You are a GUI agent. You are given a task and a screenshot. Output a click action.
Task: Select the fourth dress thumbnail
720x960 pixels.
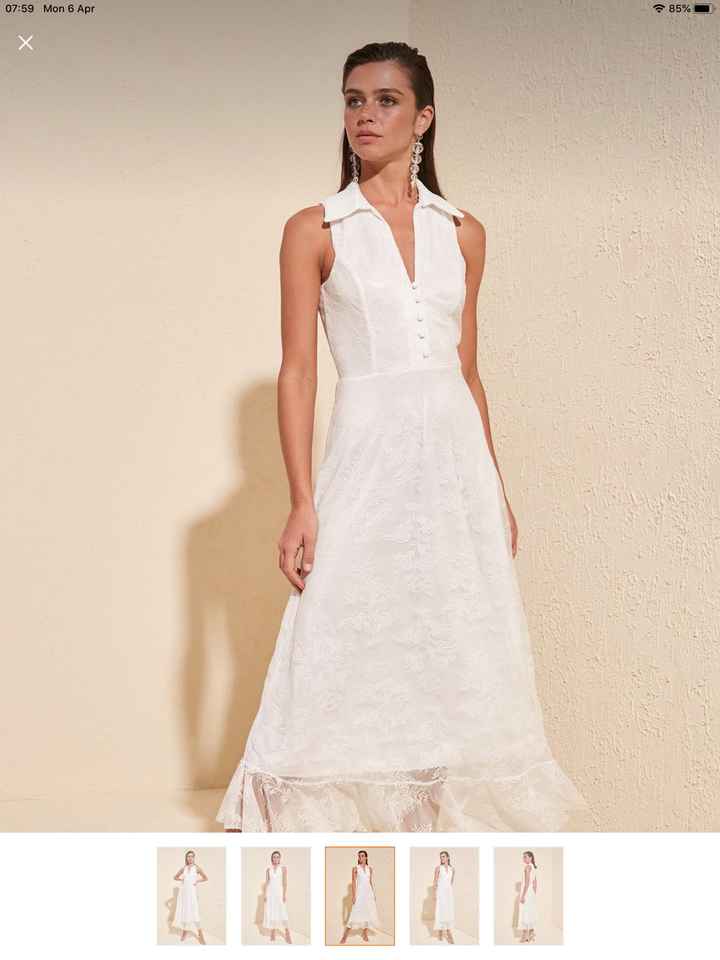[444, 896]
